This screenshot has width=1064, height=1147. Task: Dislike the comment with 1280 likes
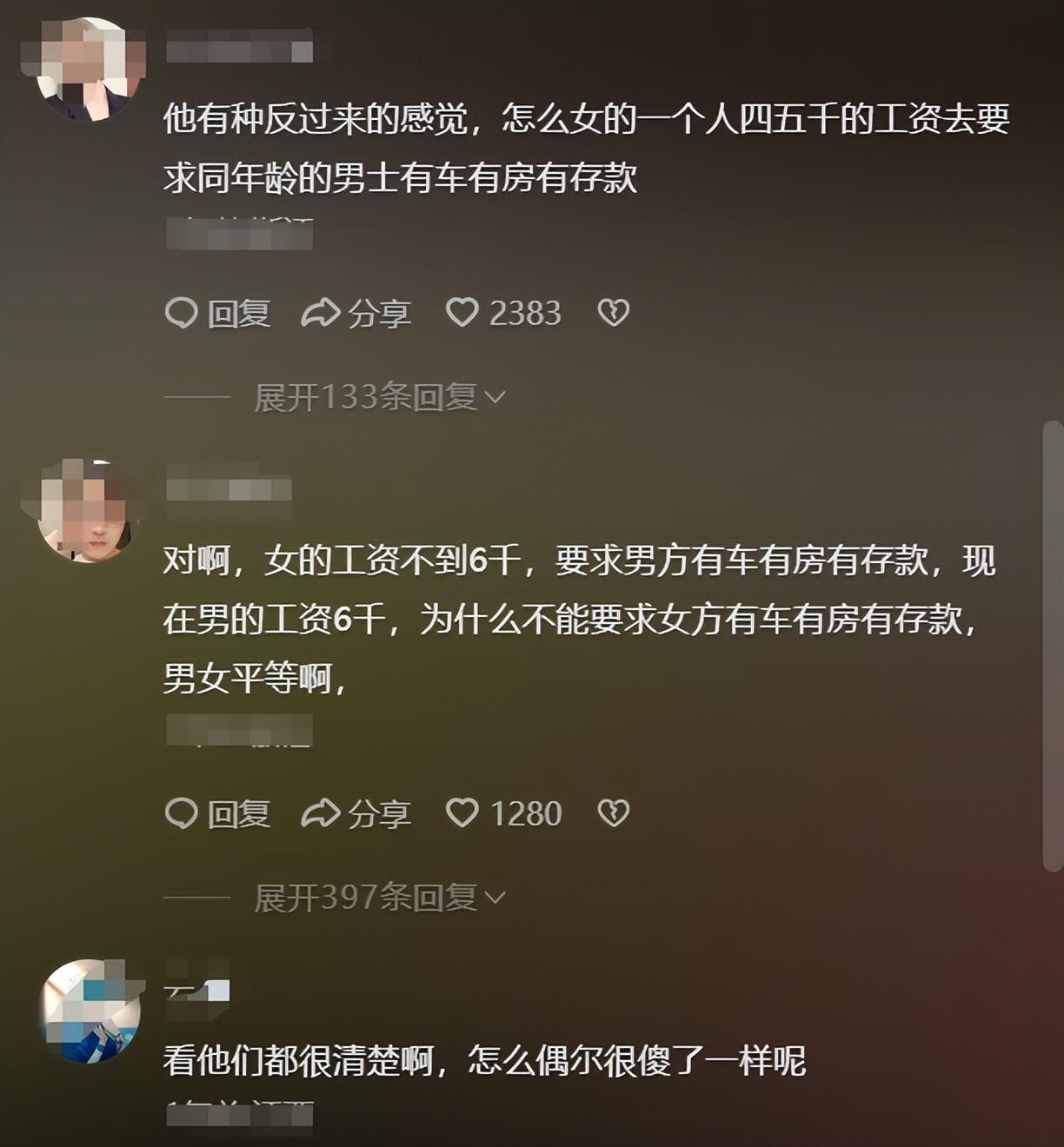click(614, 812)
